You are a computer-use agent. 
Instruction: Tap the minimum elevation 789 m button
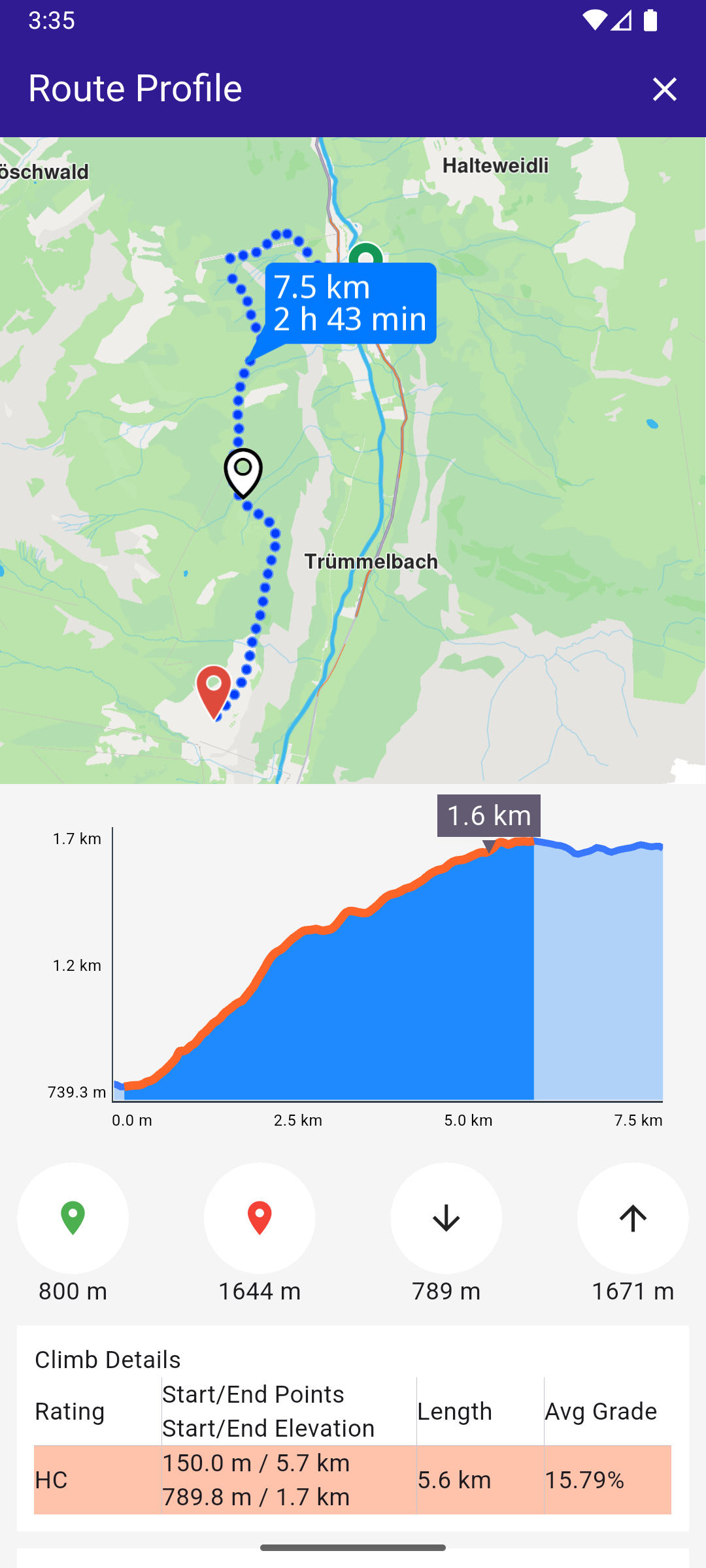tap(446, 1218)
